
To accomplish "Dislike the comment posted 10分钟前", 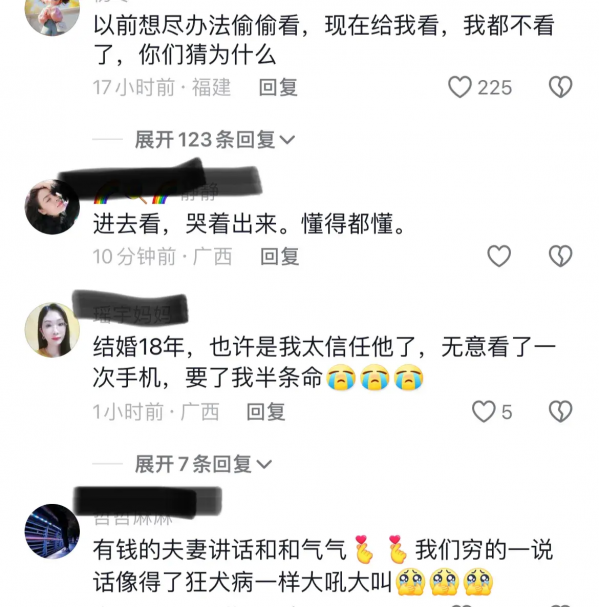I will tap(561, 256).
